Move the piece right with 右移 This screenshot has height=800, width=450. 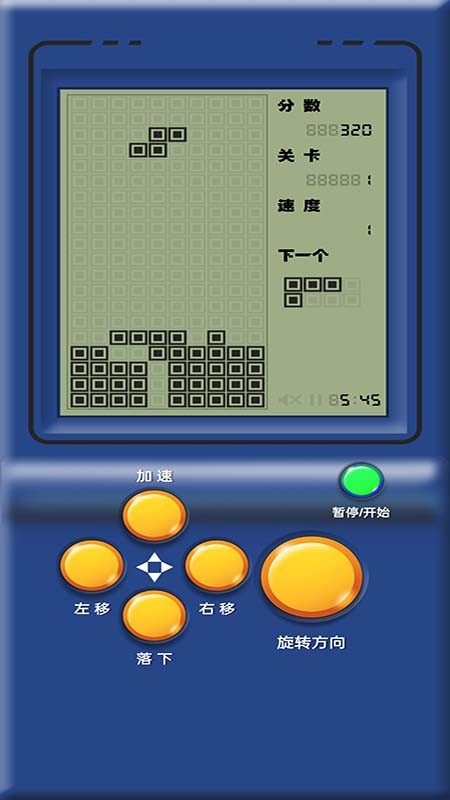tap(217, 566)
